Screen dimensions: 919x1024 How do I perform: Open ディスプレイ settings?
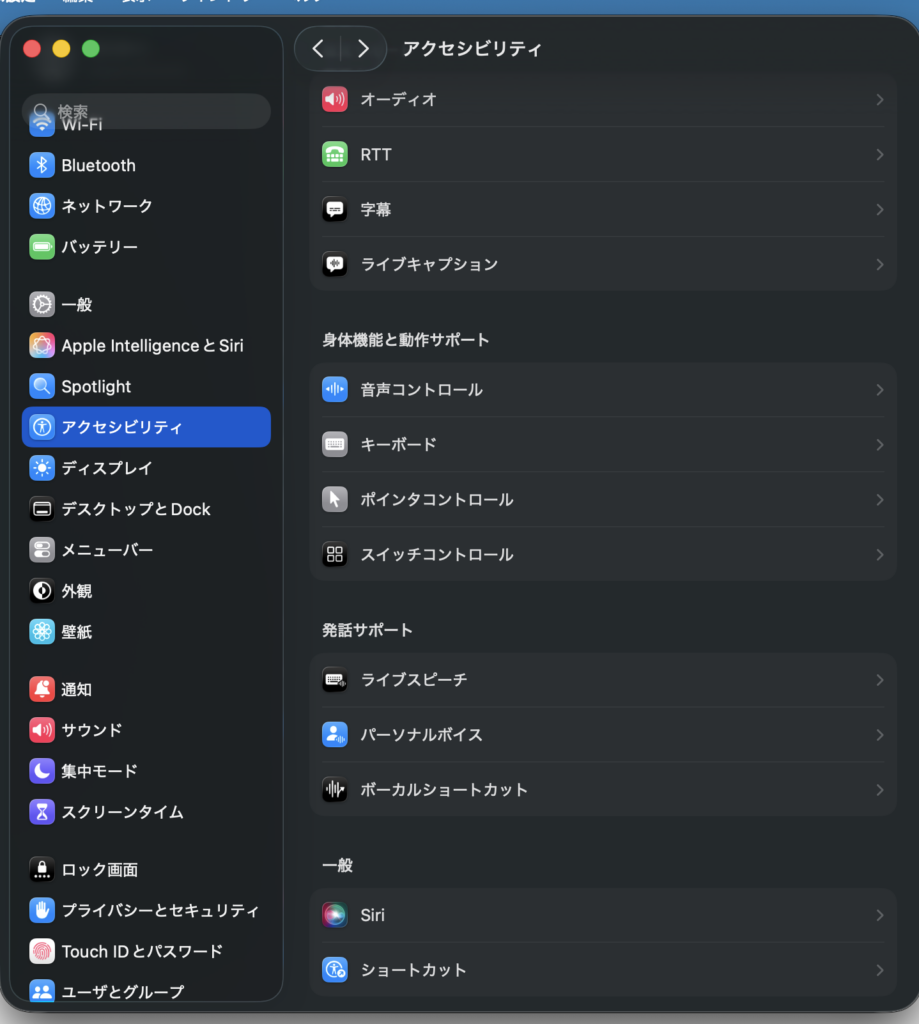click(x=105, y=468)
